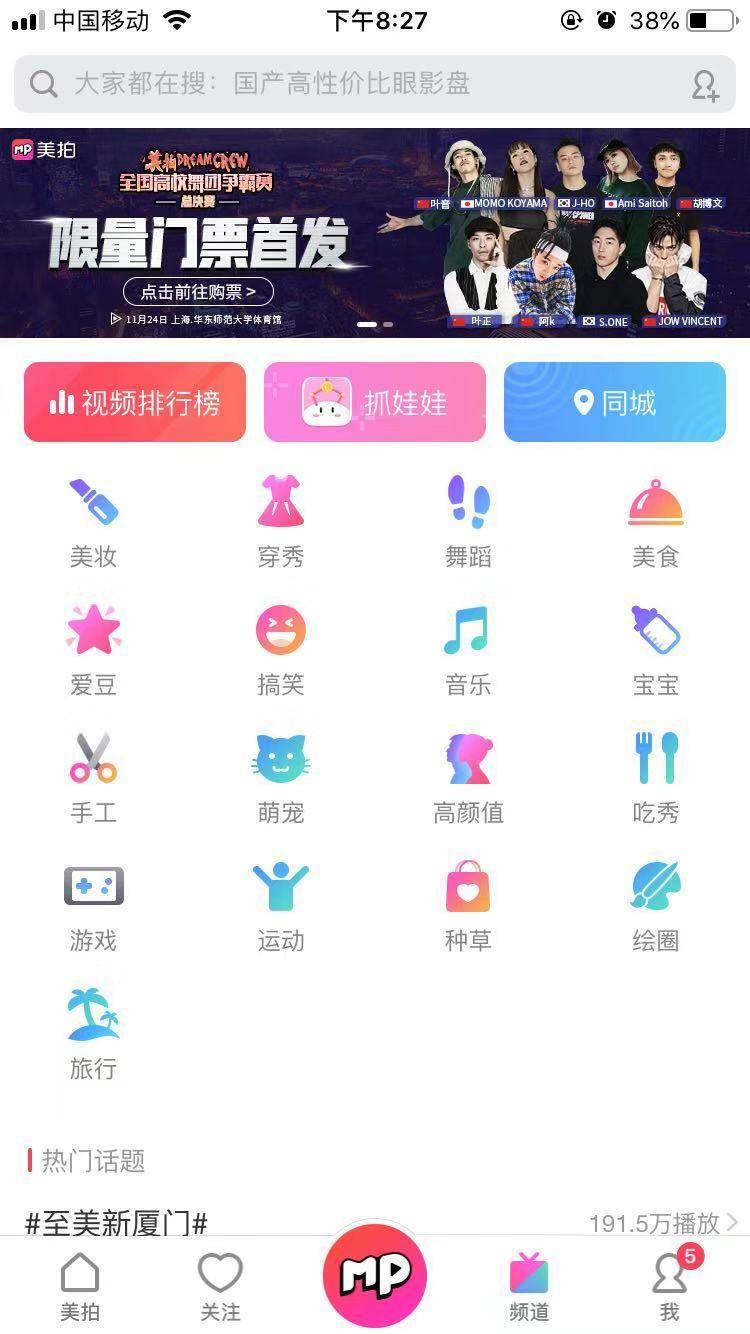This screenshot has width=750, height=1334.
Task: Open the 美食 food channel
Action: click(x=656, y=522)
